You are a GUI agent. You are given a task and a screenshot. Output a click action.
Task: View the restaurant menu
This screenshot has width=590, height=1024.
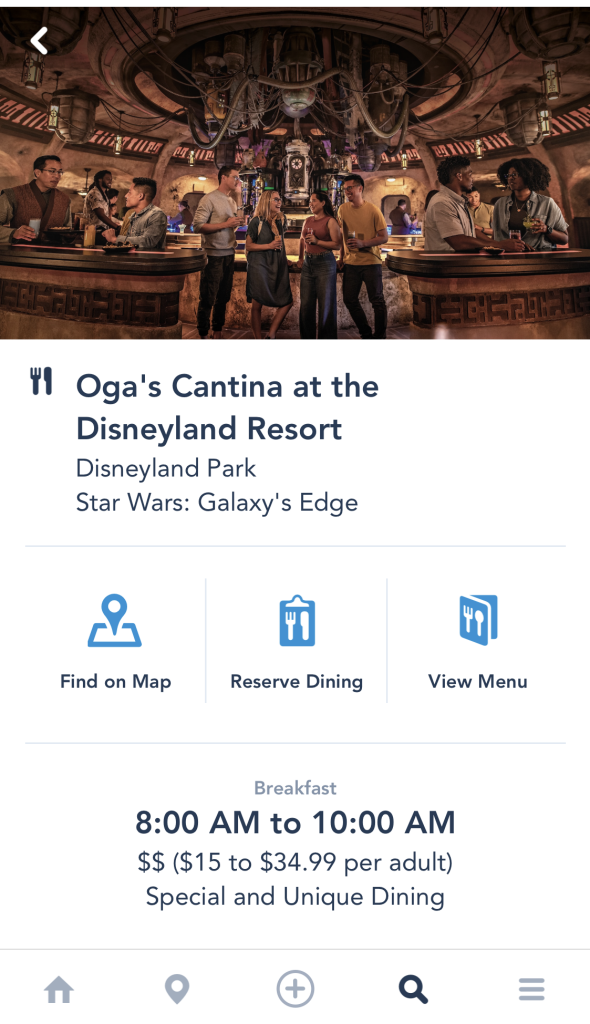[478, 642]
